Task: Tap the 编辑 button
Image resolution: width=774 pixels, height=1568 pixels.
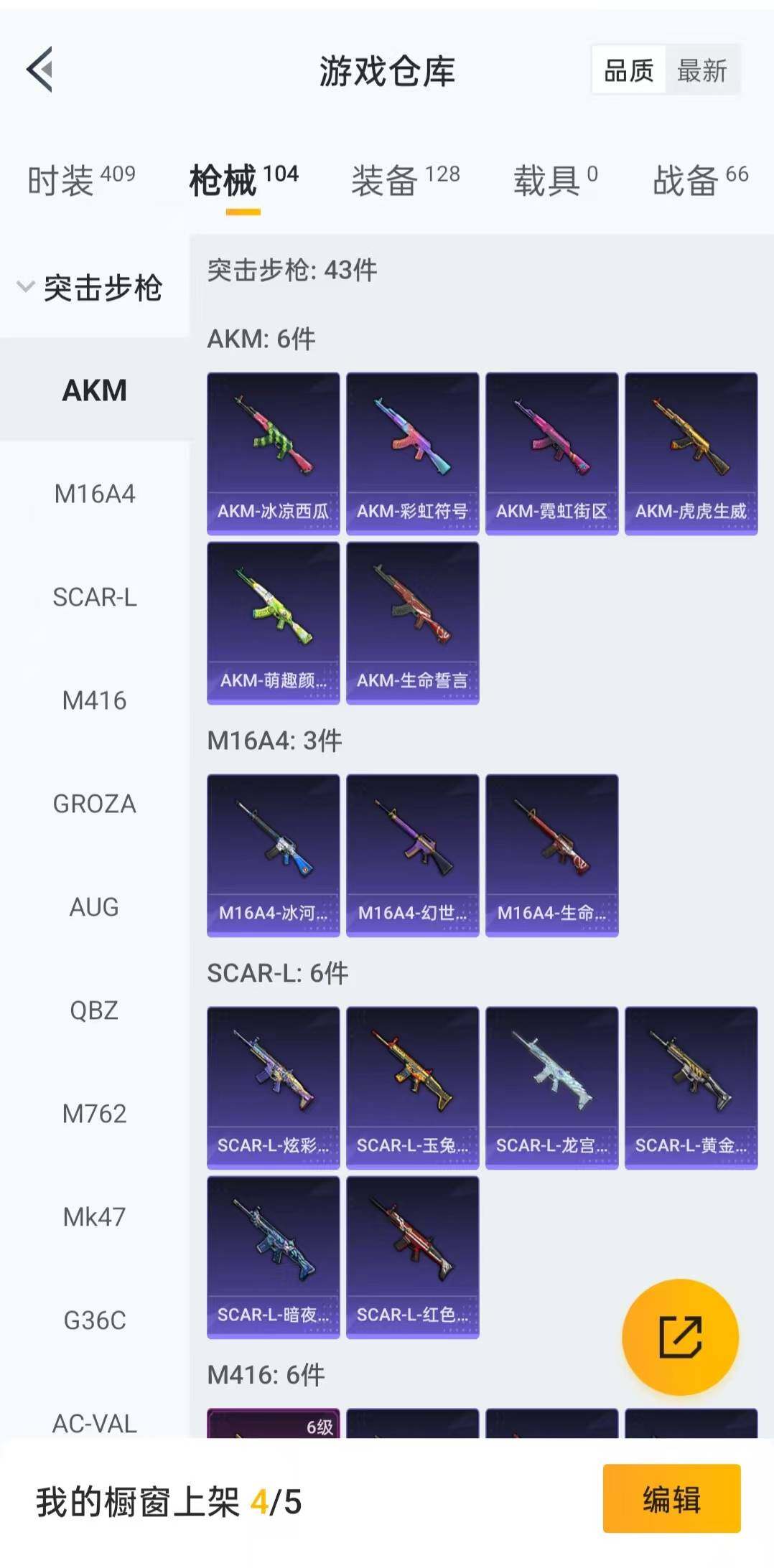Action: [671, 1498]
